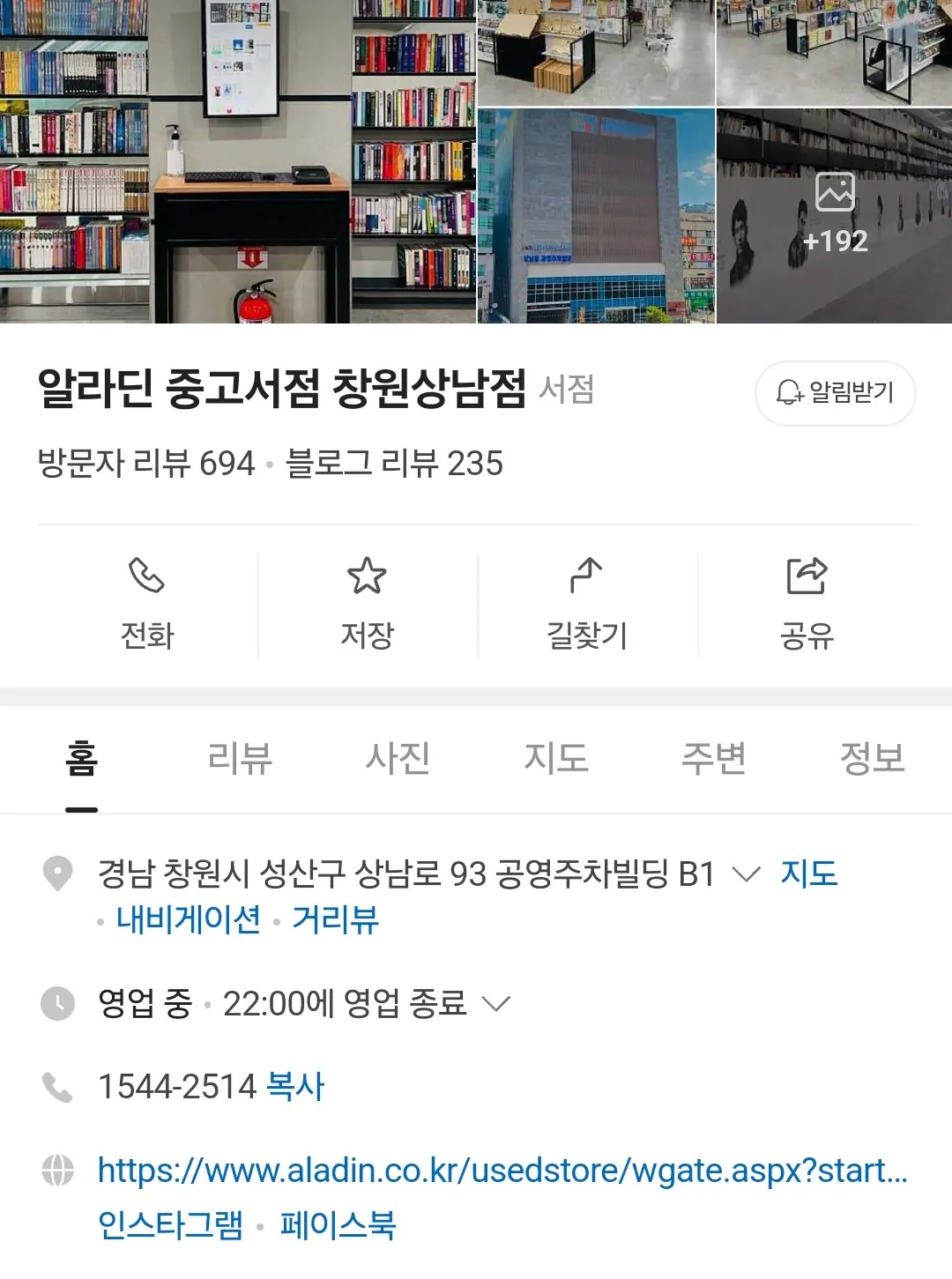952x1279 pixels.
Task: Start 내비게이션 to the store
Action: click(x=189, y=919)
